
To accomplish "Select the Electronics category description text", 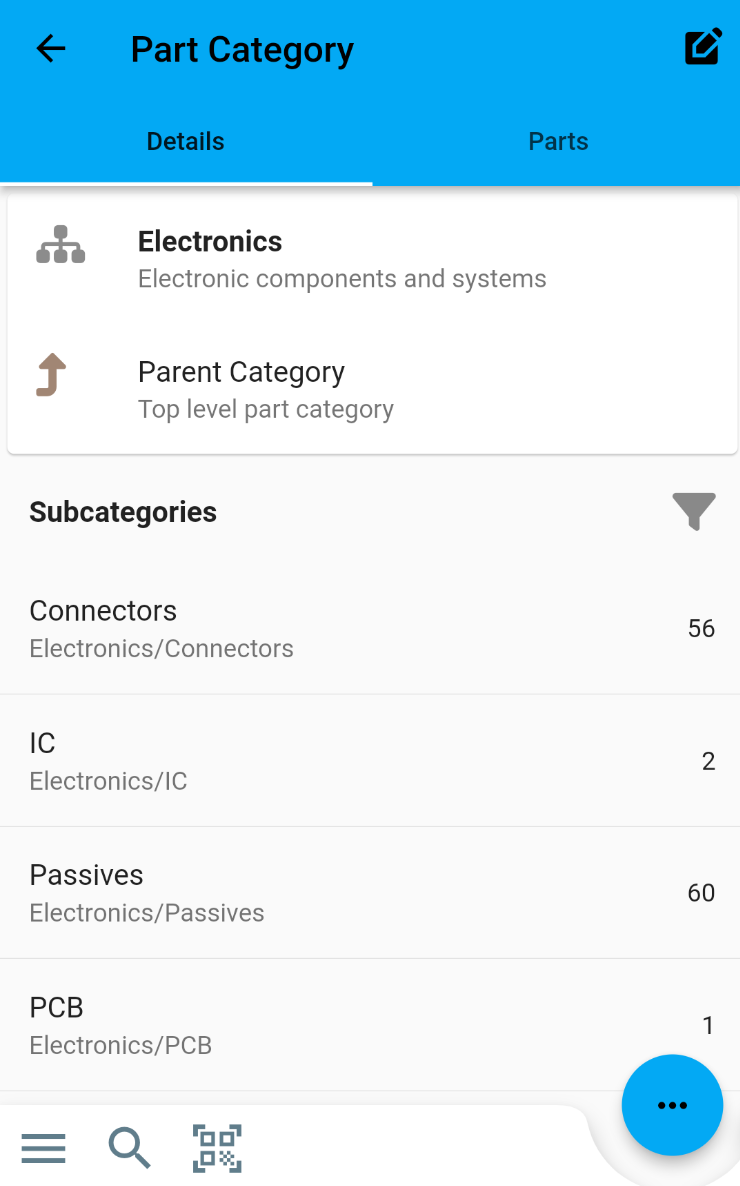I will click(x=342, y=278).
